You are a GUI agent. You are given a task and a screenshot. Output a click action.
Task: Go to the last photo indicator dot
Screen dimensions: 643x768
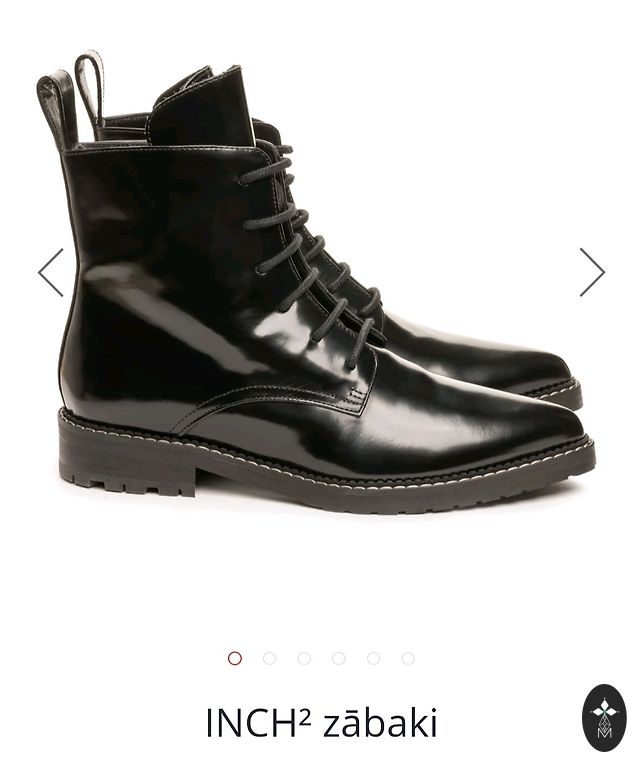408,658
